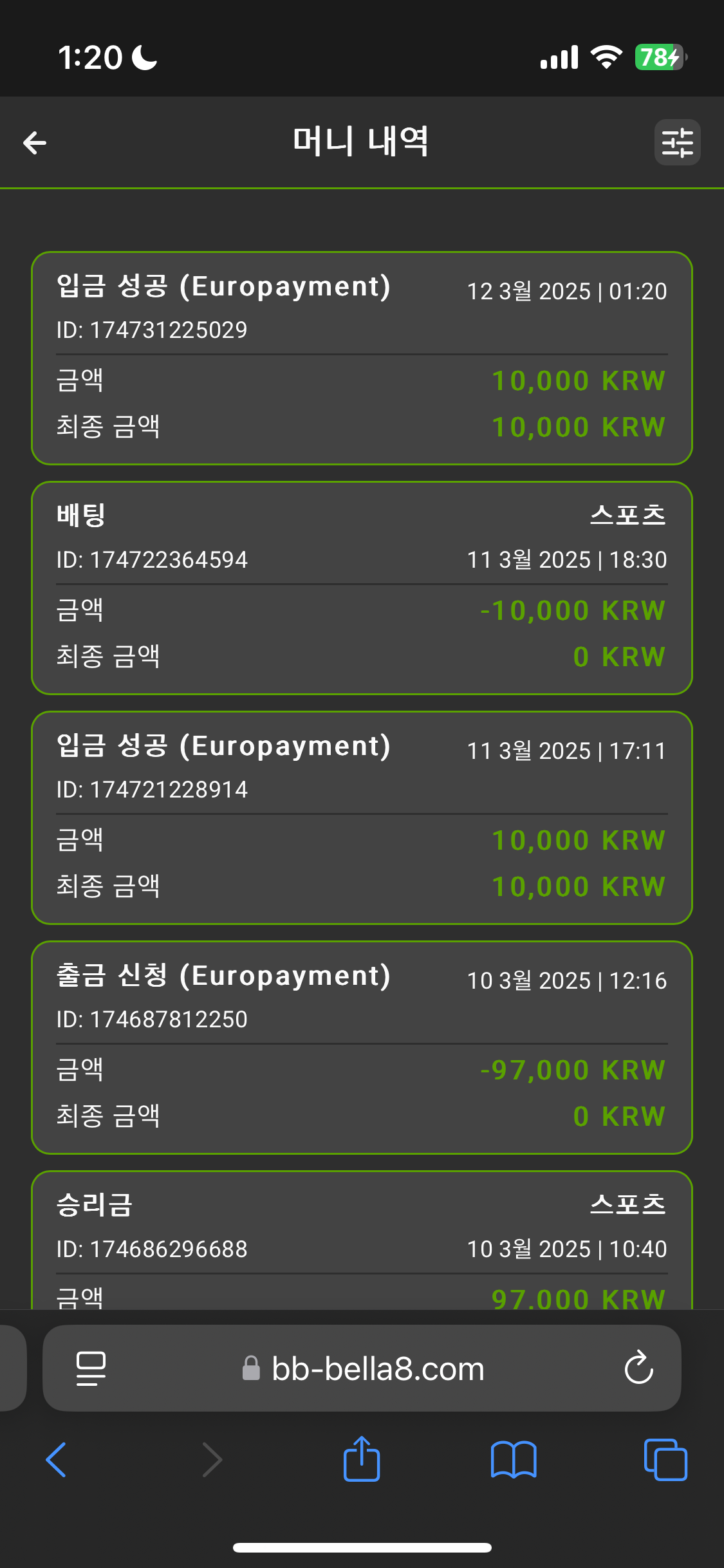This screenshot has width=724, height=1568.
Task: Share this page via Safari
Action: (x=362, y=1459)
